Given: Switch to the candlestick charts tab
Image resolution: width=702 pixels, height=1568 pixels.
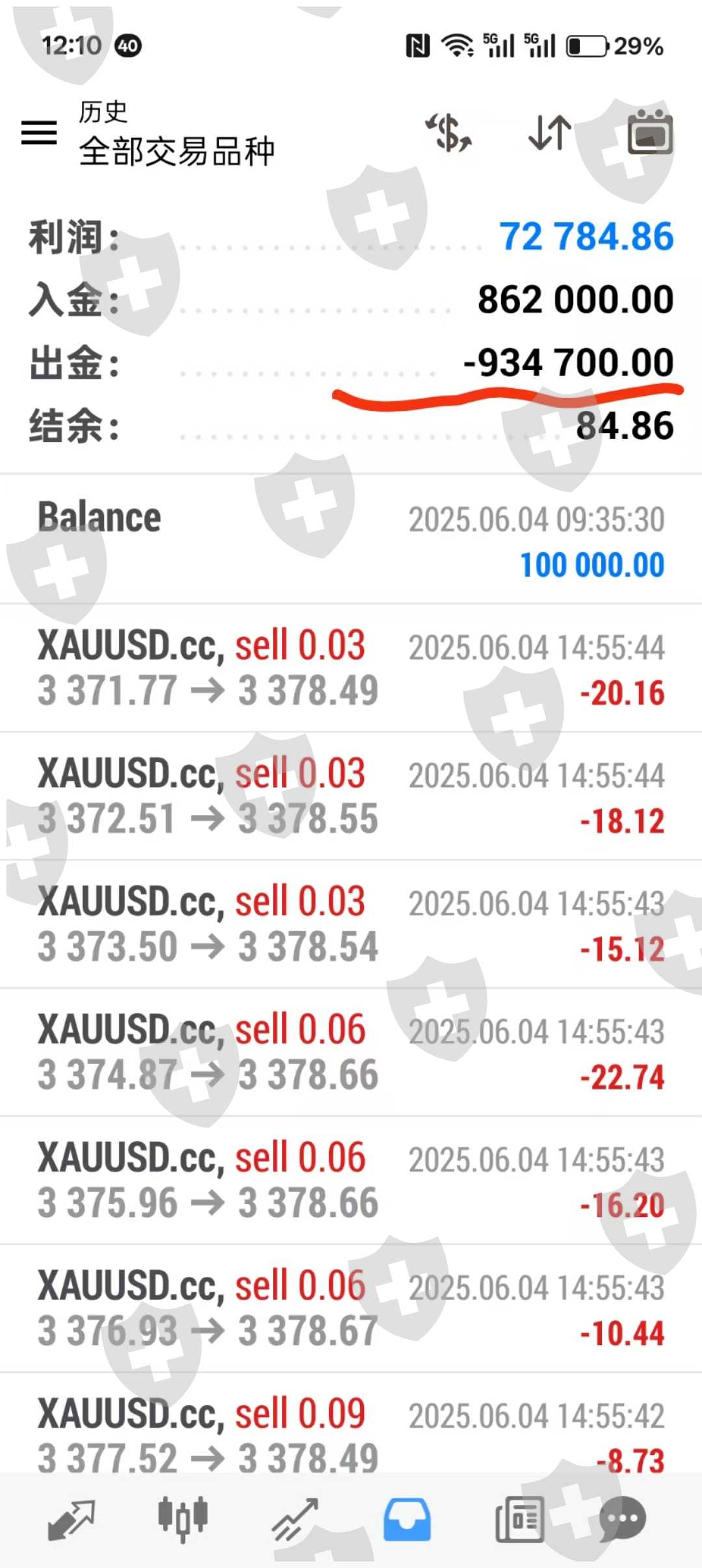Looking at the screenshot, I should pos(183,1520).
